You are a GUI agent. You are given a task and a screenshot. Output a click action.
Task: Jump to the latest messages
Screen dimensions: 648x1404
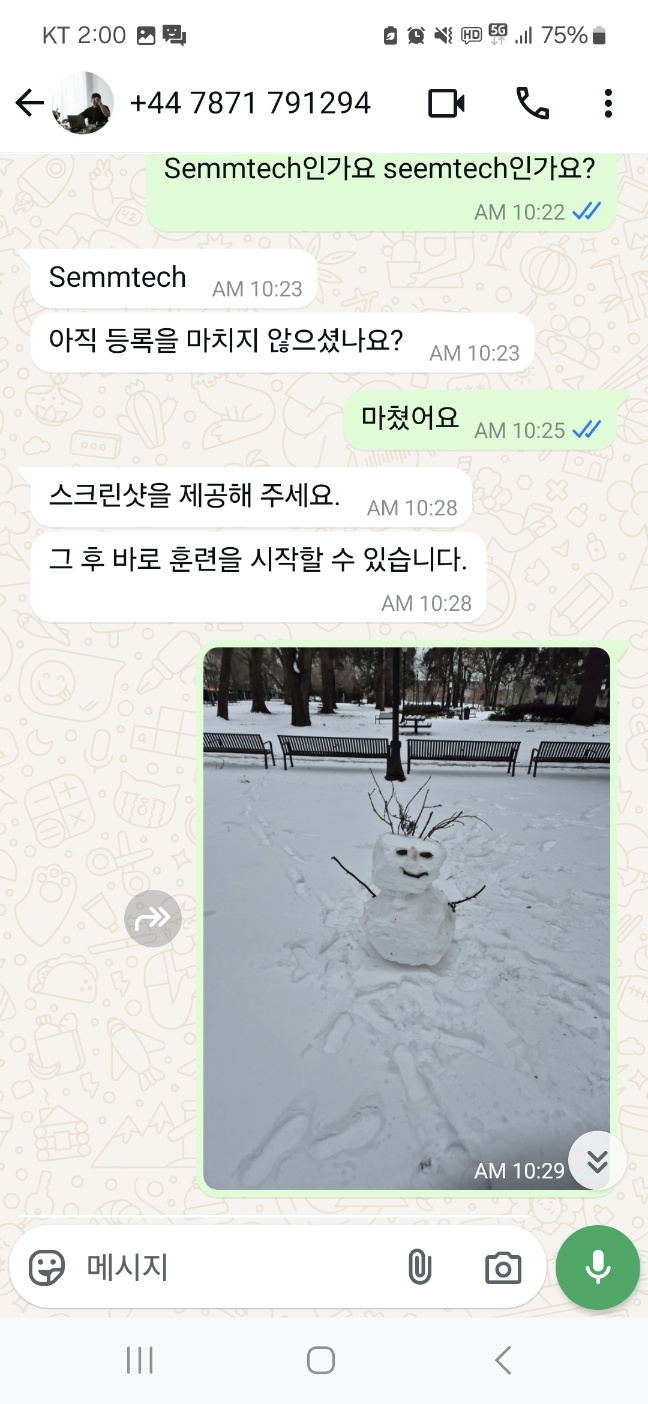tap(597, 1160)
